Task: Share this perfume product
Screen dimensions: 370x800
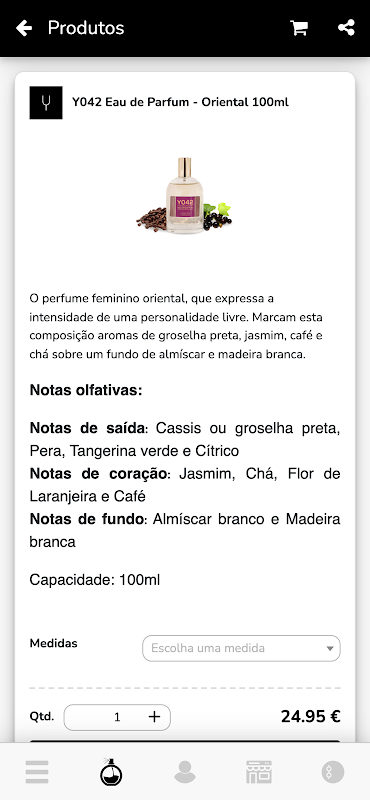Action: (347, 28)
